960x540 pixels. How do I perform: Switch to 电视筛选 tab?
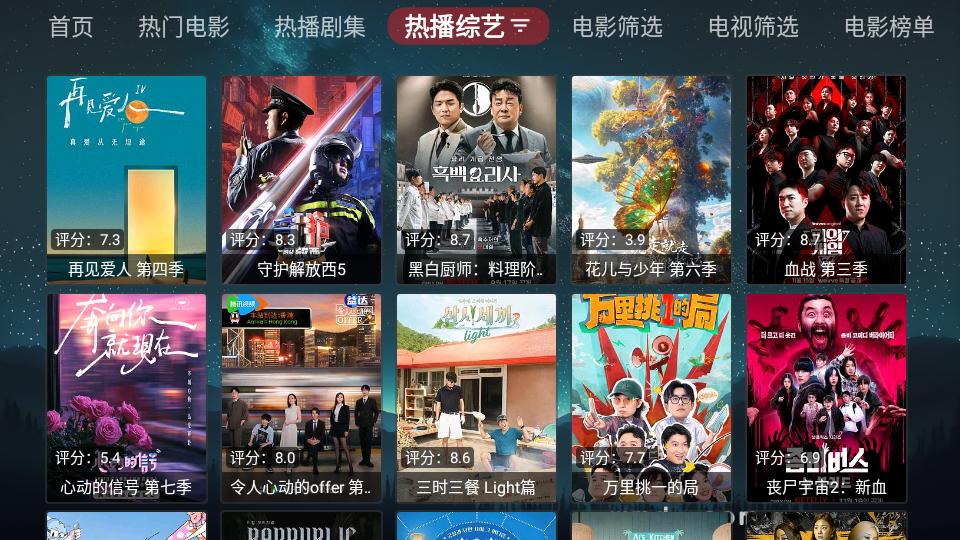(x=753, y=27)
